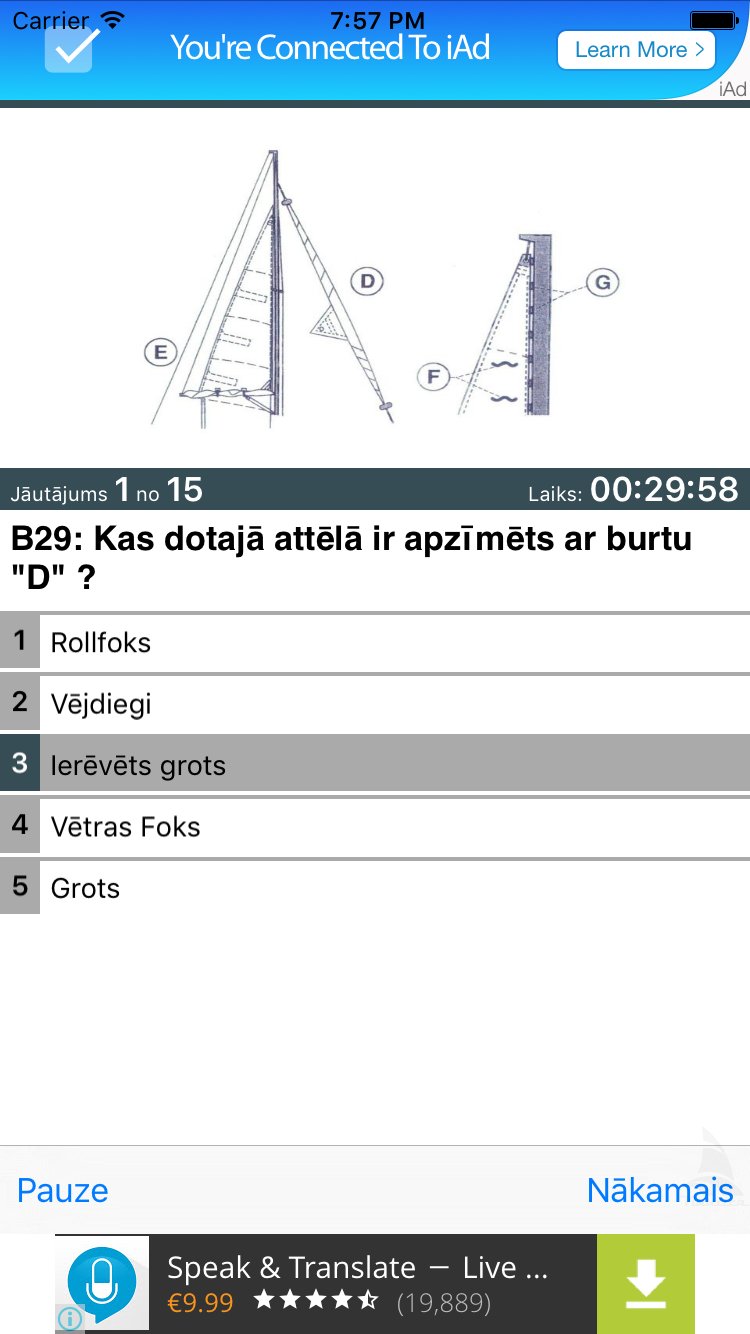Select answer "Vējdiegi"
The height and width of the screenshot is (1334, 750).
(x=375, y=703)
